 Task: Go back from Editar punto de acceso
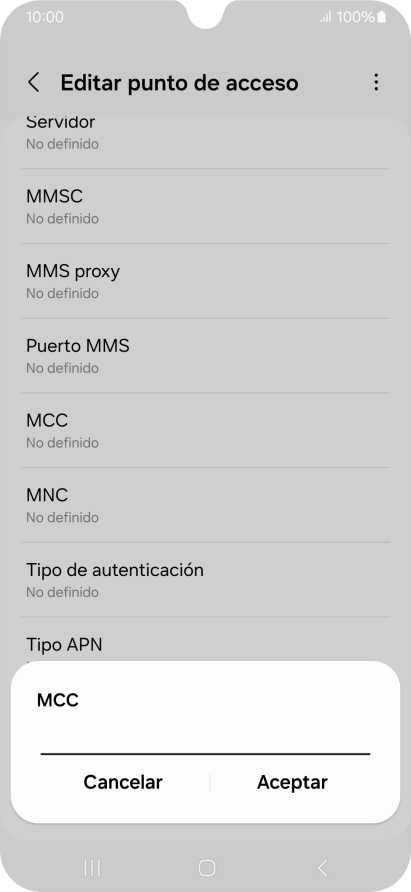pos(34,82)
